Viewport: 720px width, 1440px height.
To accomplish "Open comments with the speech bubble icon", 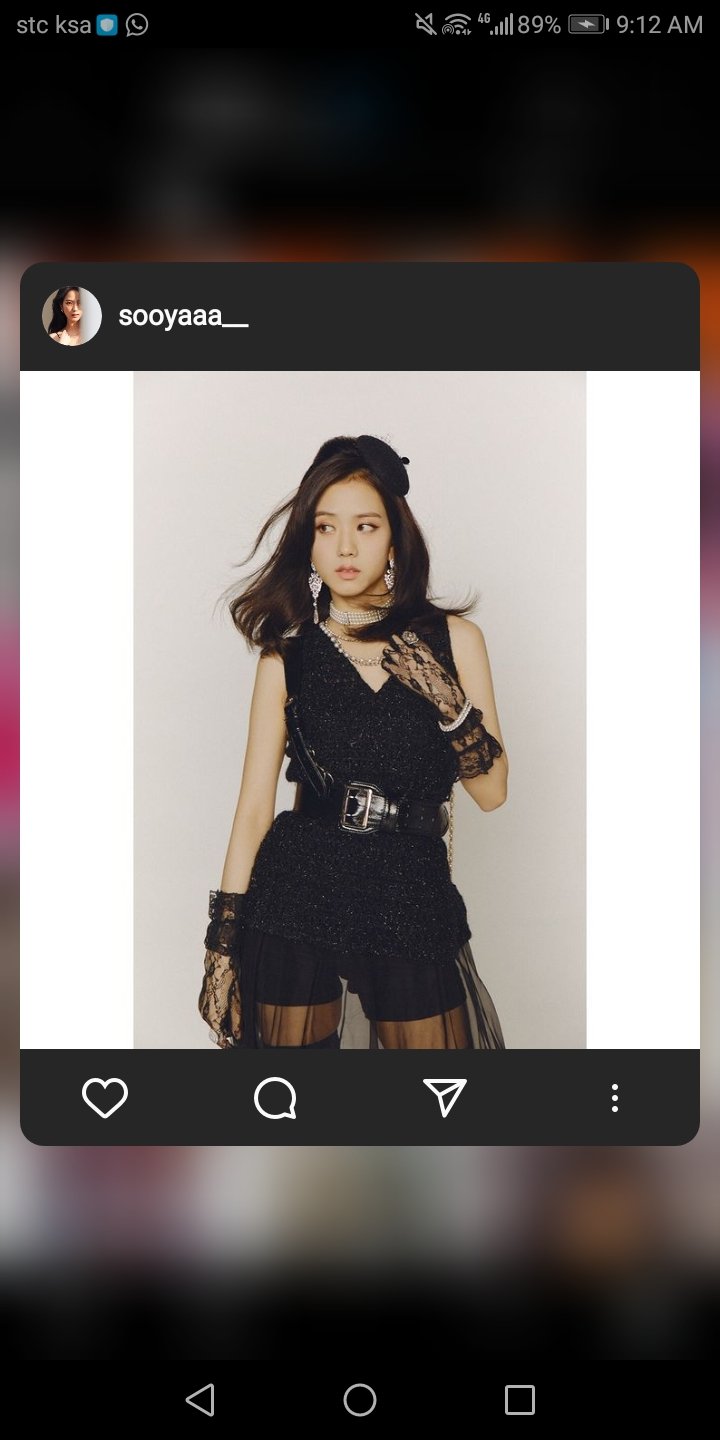I will 275,1098.
